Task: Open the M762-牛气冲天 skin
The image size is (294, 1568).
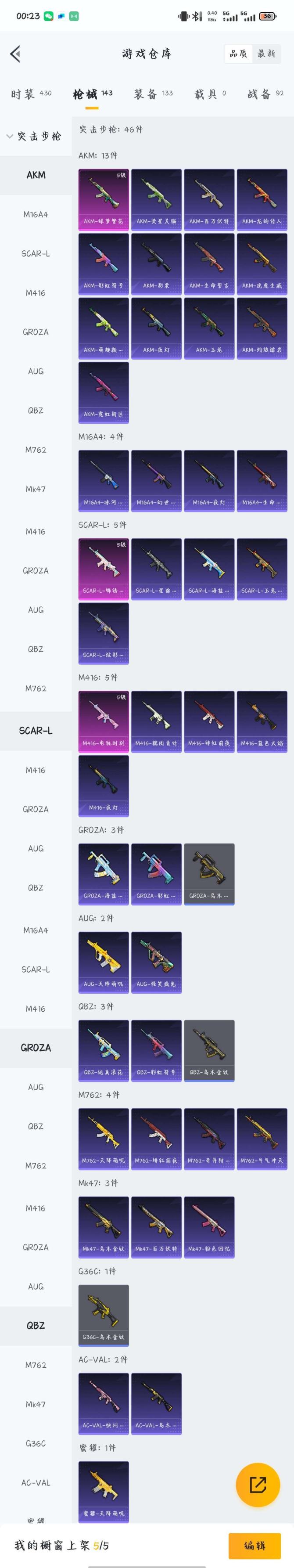Action: coord(262,1138)
